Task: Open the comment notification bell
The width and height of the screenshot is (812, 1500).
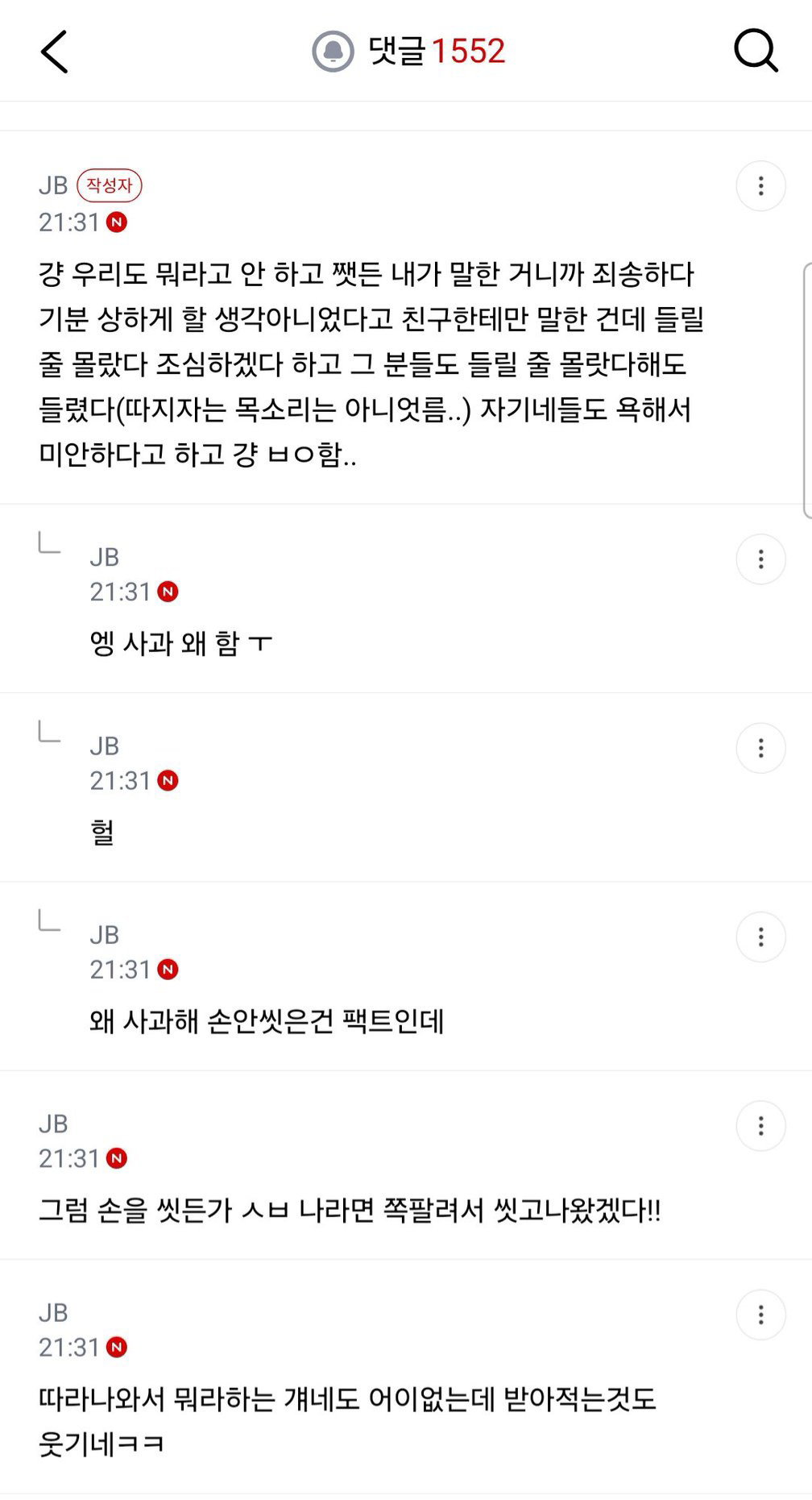Action: click(333, 52)
